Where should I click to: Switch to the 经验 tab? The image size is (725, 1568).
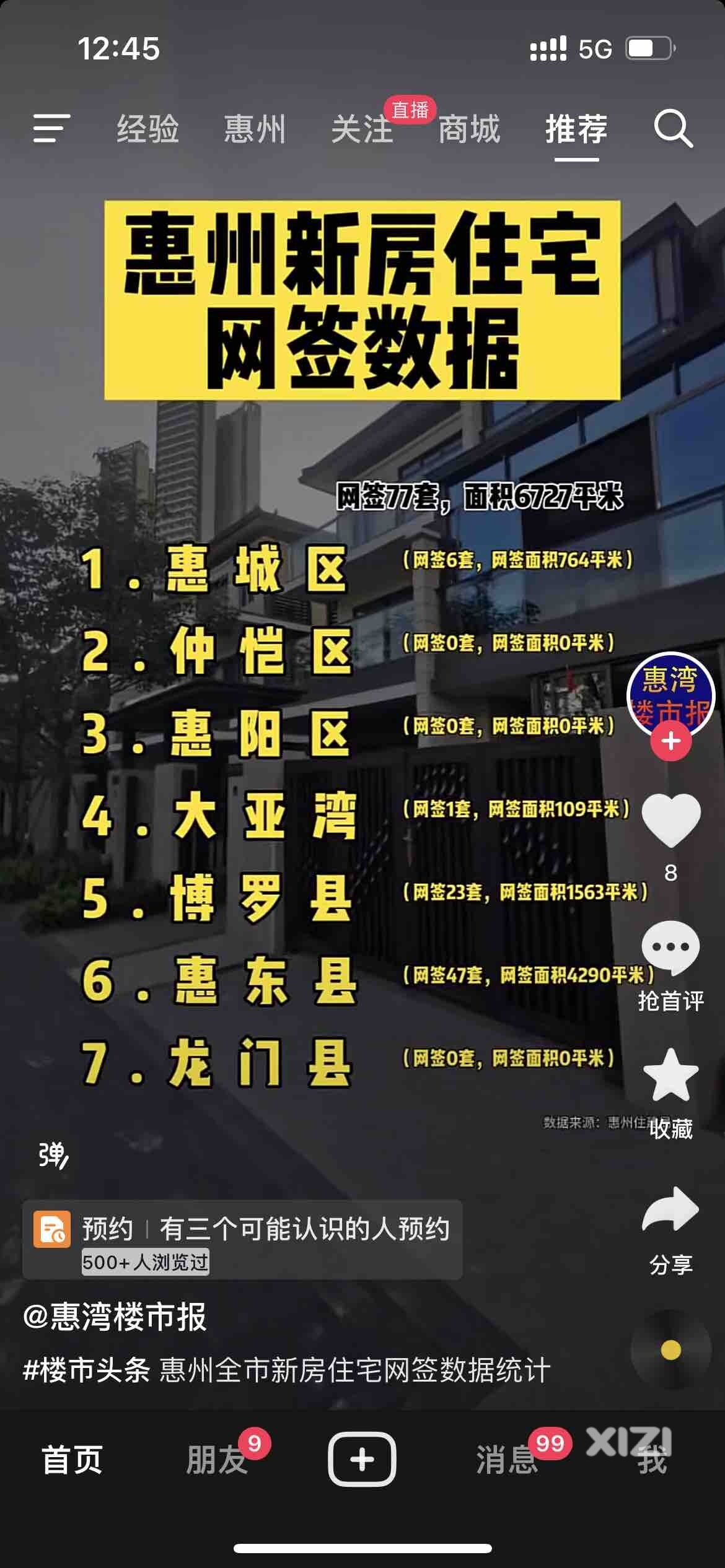pyautogui.click(x=147, y=129)
